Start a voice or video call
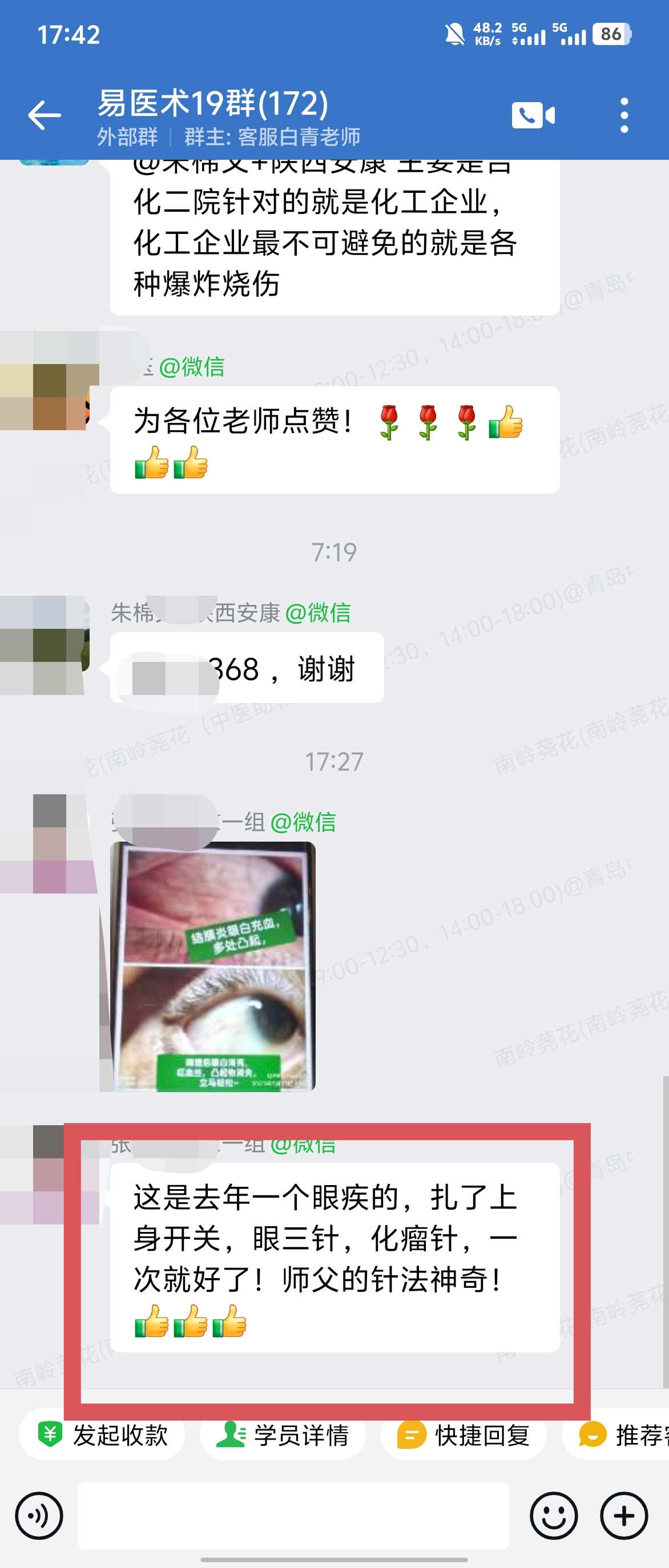Screen dimensions: 669x1568 pyautogui.click(x=533, y=115)
